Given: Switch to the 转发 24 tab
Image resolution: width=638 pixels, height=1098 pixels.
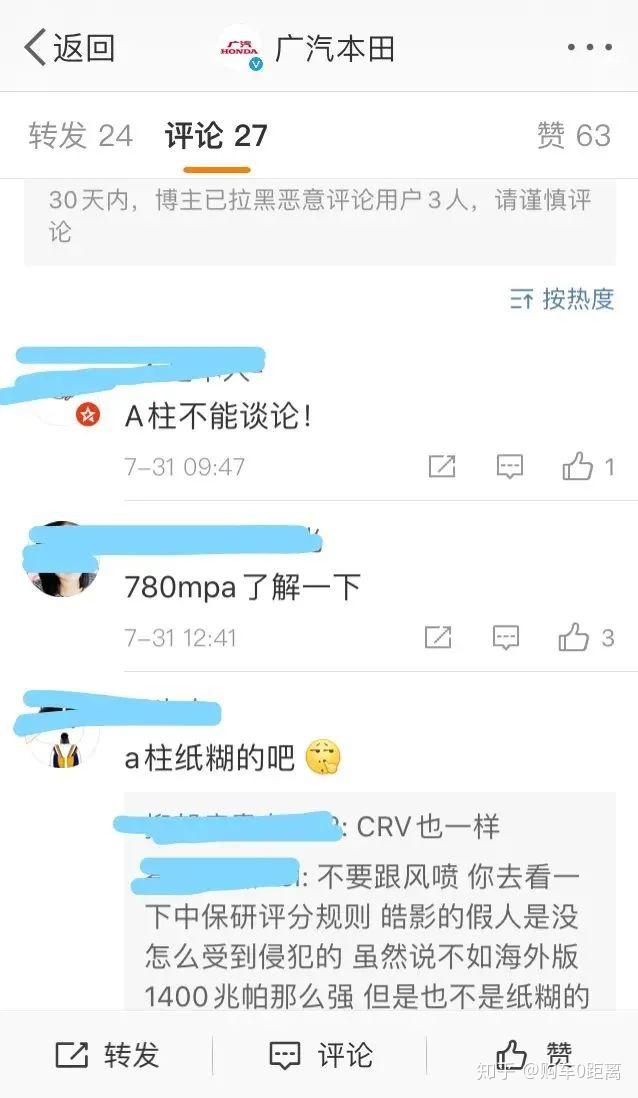Looking at the screenshot, I should tap(81, 135).
